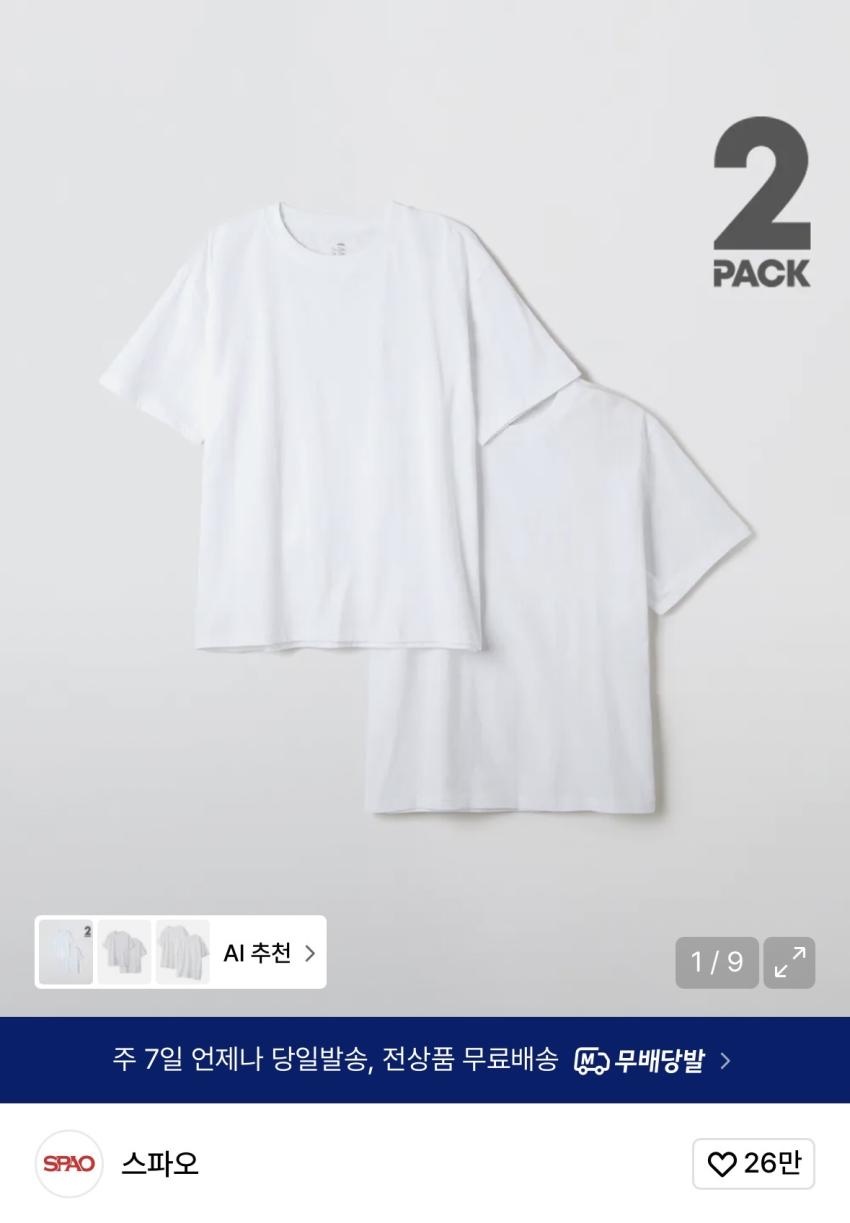Open the 무배당발 free shipping banner

[424, 1060]
